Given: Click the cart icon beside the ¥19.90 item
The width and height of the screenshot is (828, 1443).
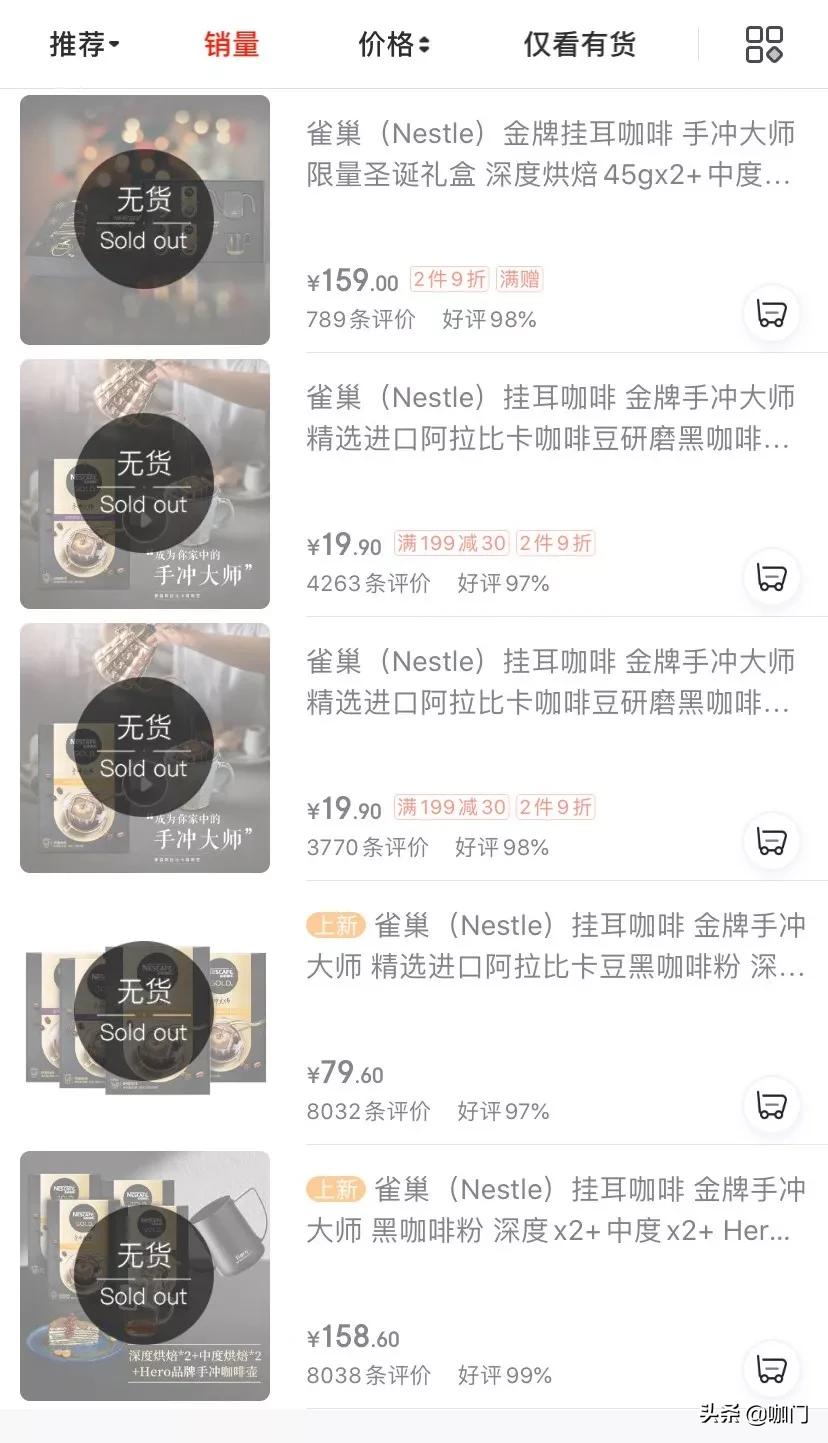Looking at the screenshot, I should pyautogui.click(x=771, y=577).
